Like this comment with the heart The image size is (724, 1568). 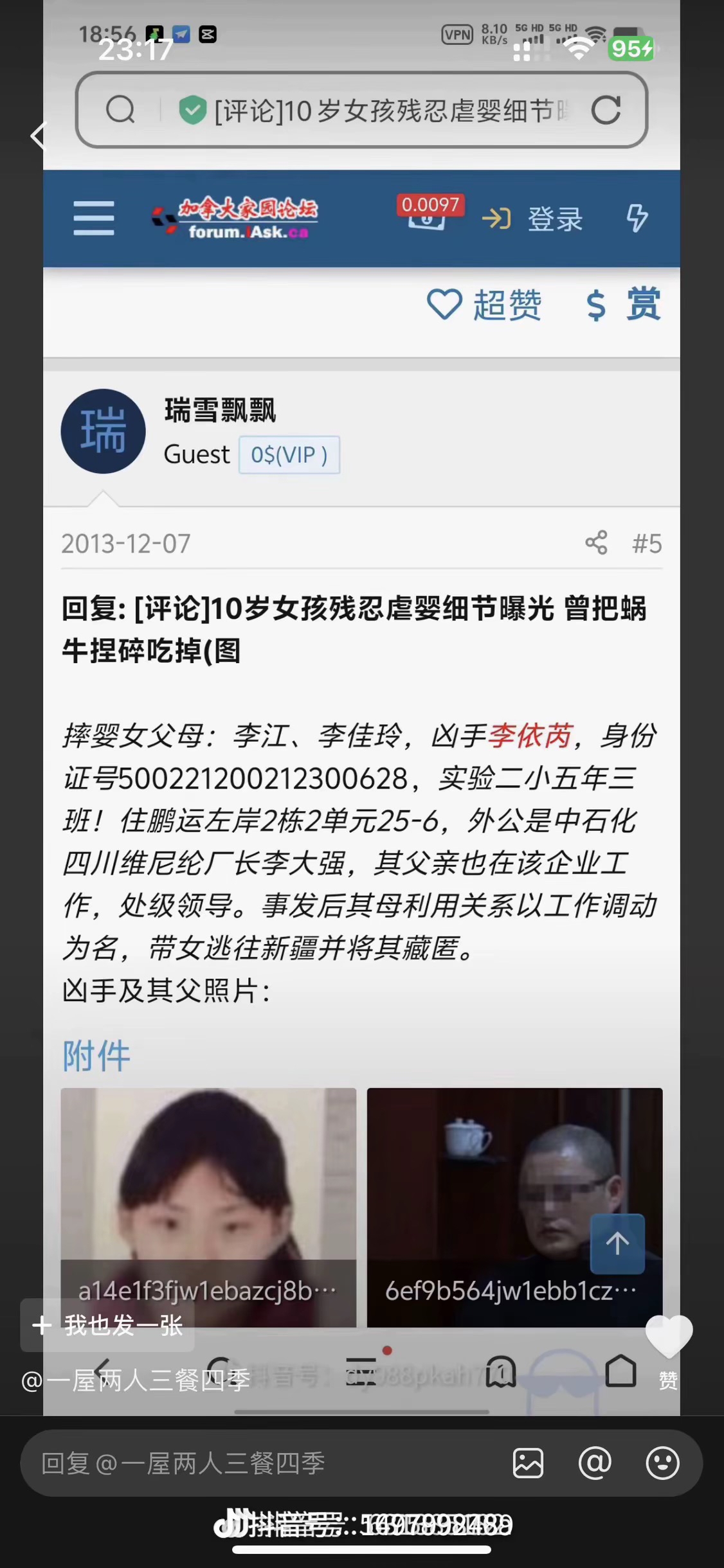[668, 1337]
